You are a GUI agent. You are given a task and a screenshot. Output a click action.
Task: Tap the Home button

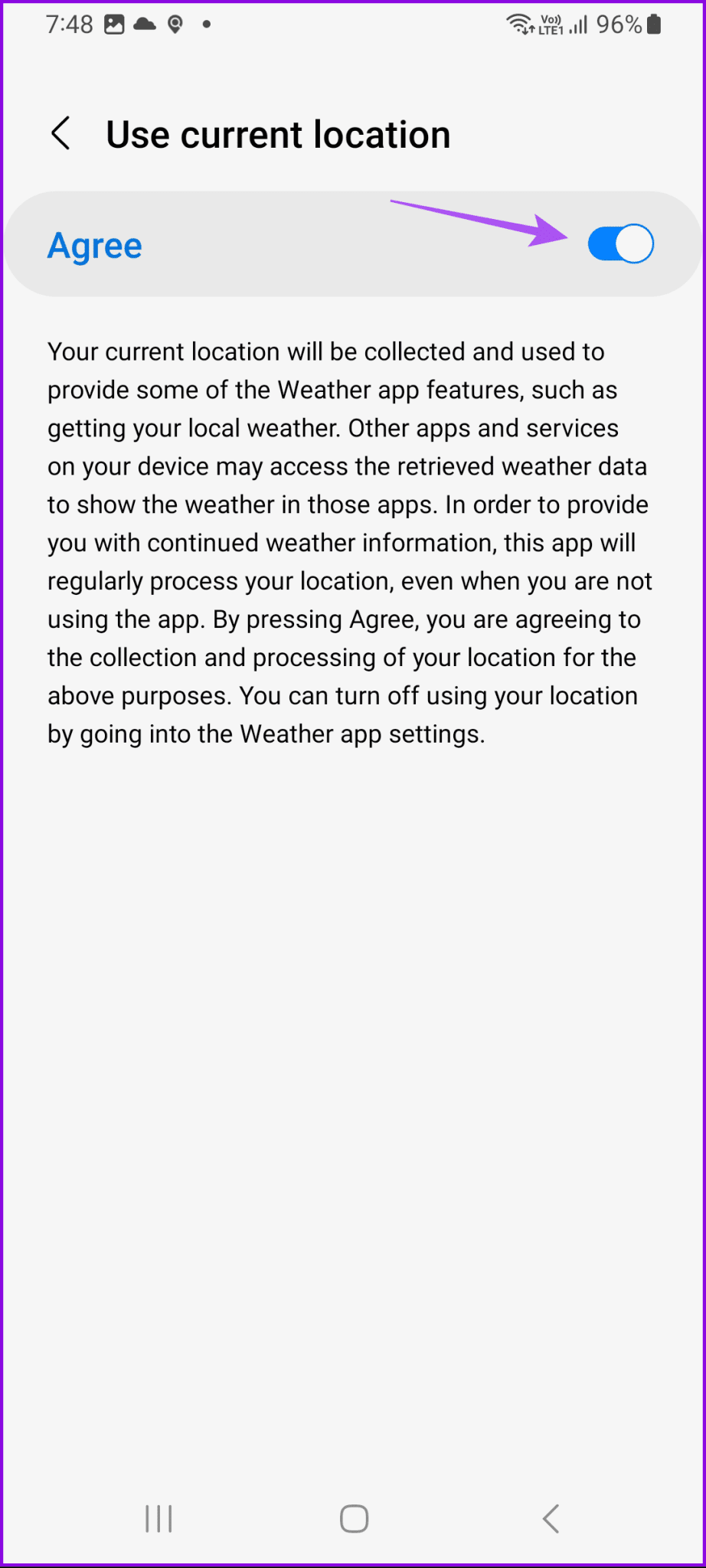point(353,1518)
